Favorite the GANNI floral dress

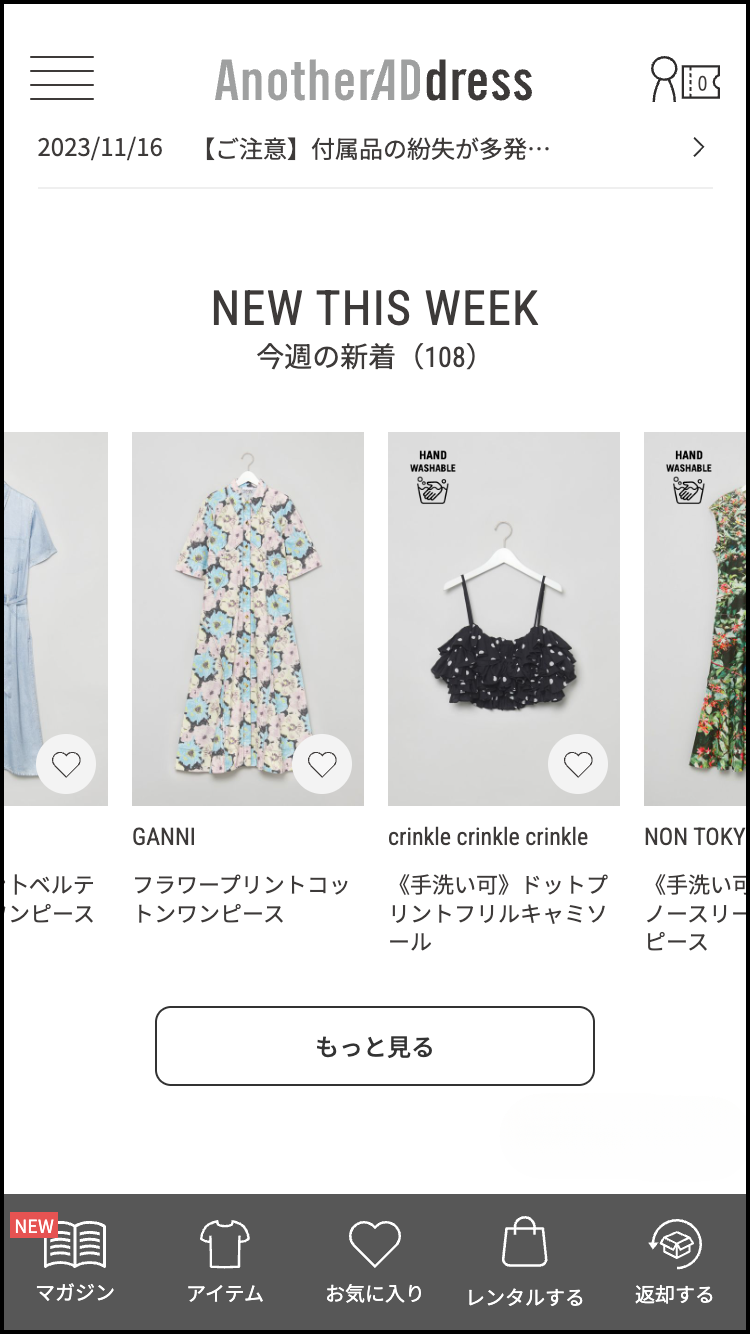tap(322, 765)
